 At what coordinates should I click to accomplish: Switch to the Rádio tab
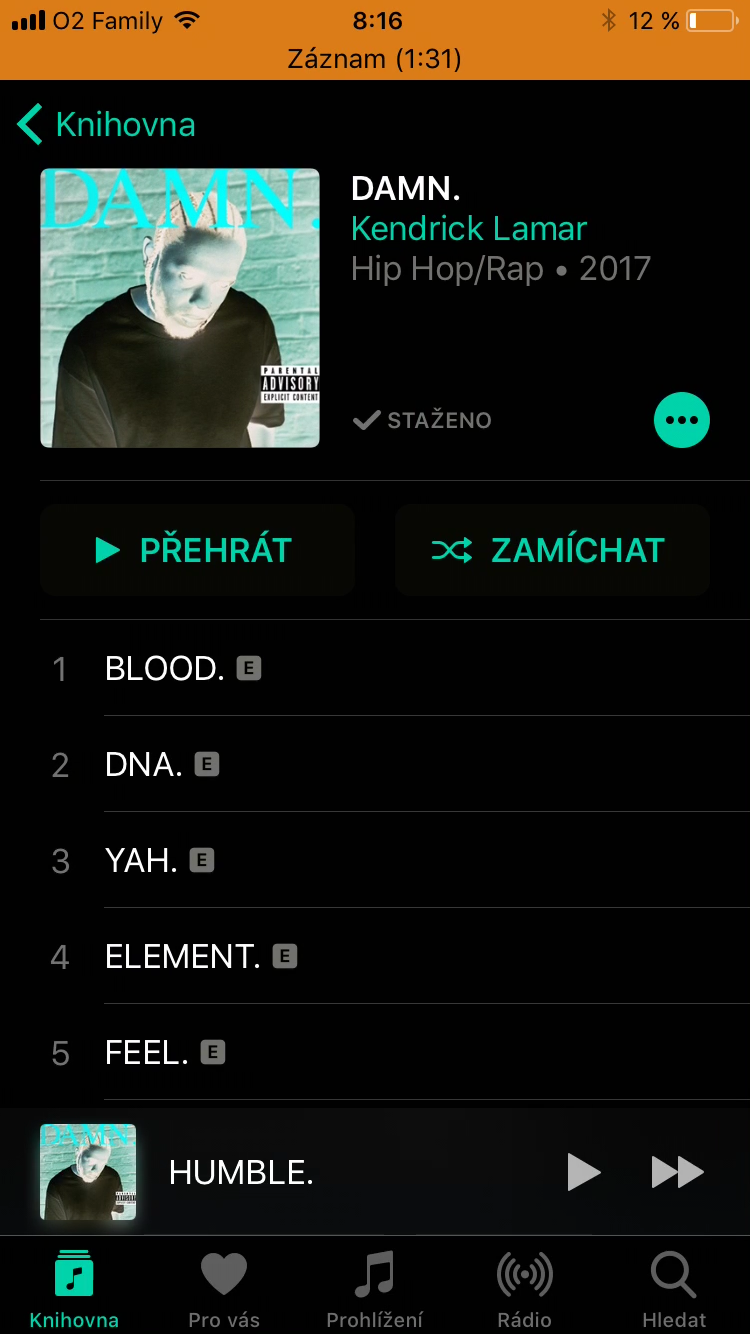pos(525,1288)
